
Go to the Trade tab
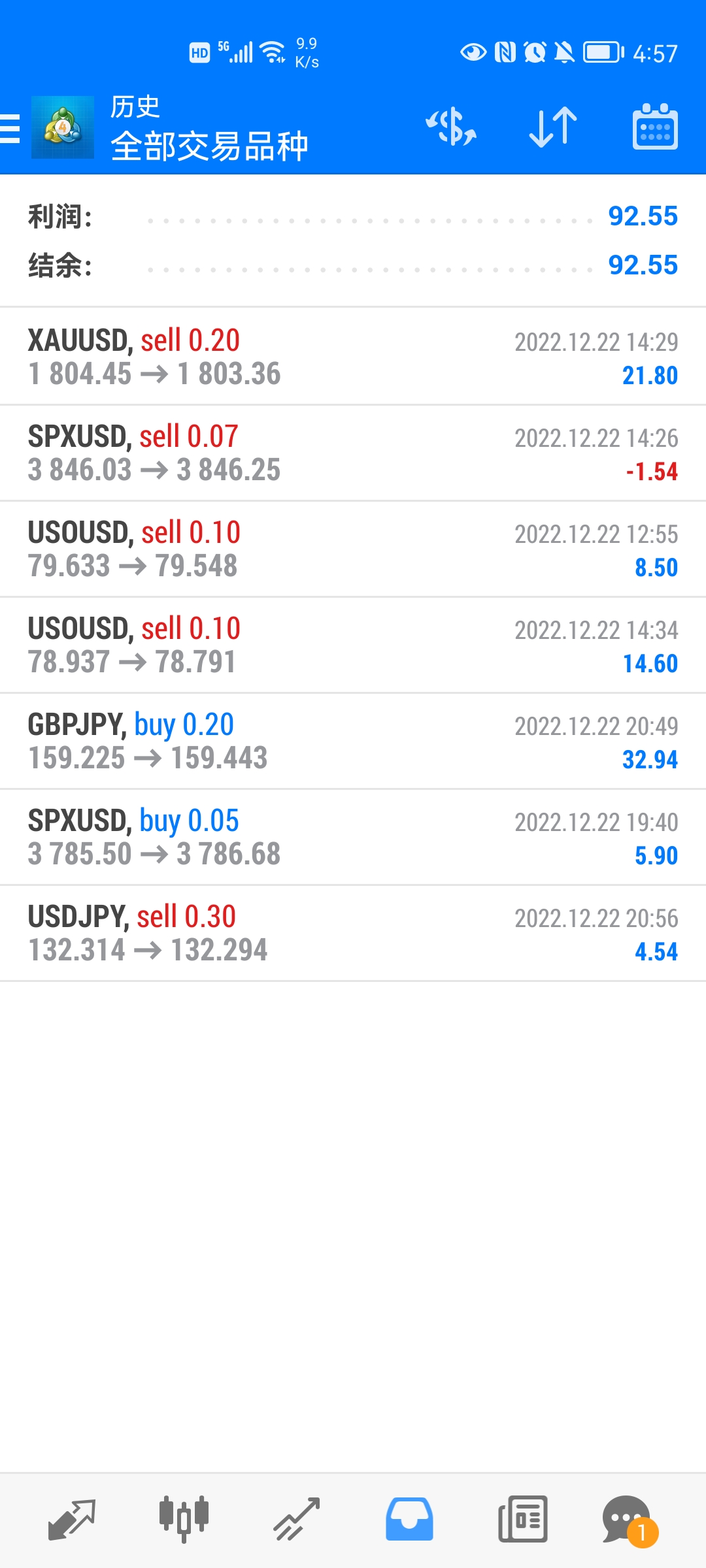(297, 1520)
